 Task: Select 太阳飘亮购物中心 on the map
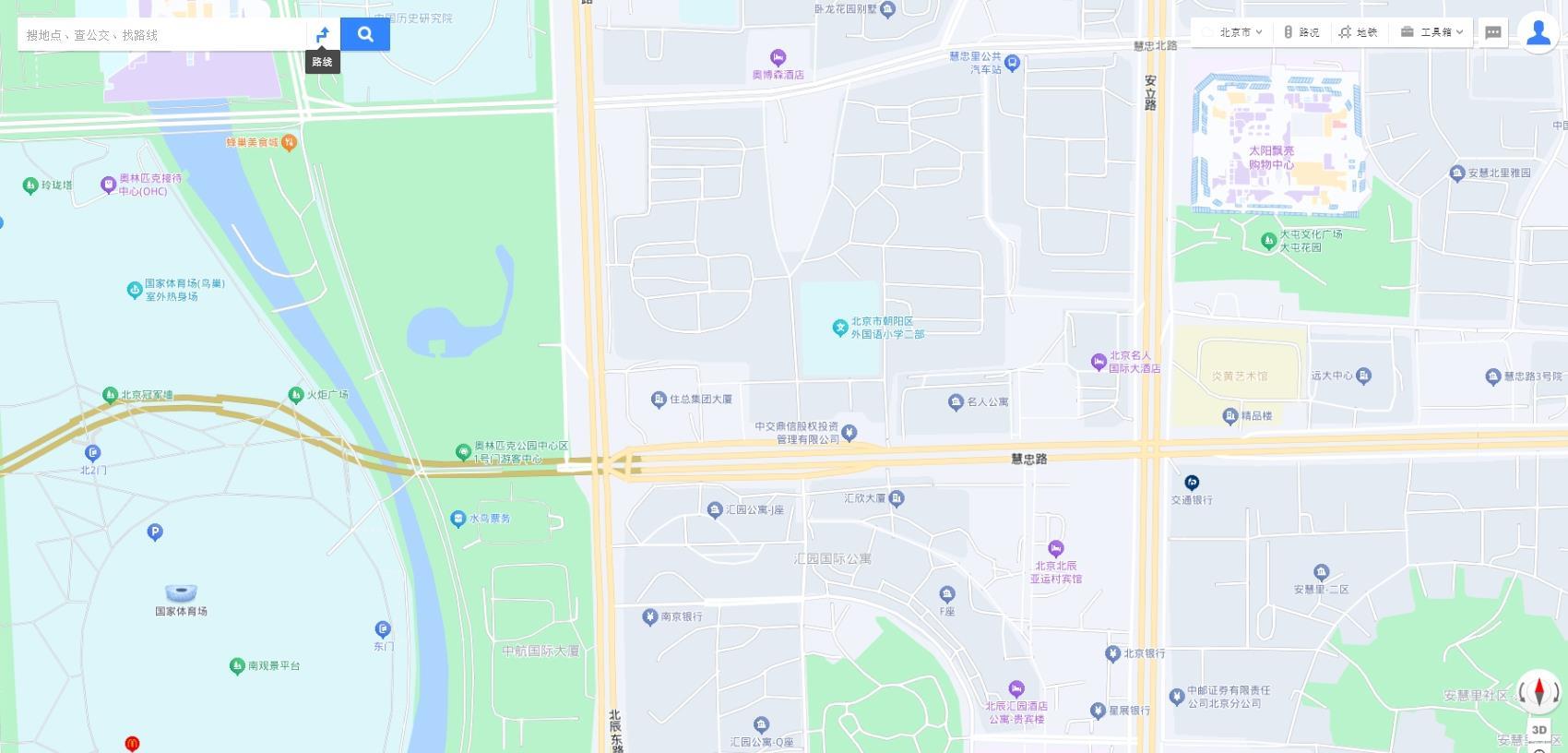click(1271, 157)
